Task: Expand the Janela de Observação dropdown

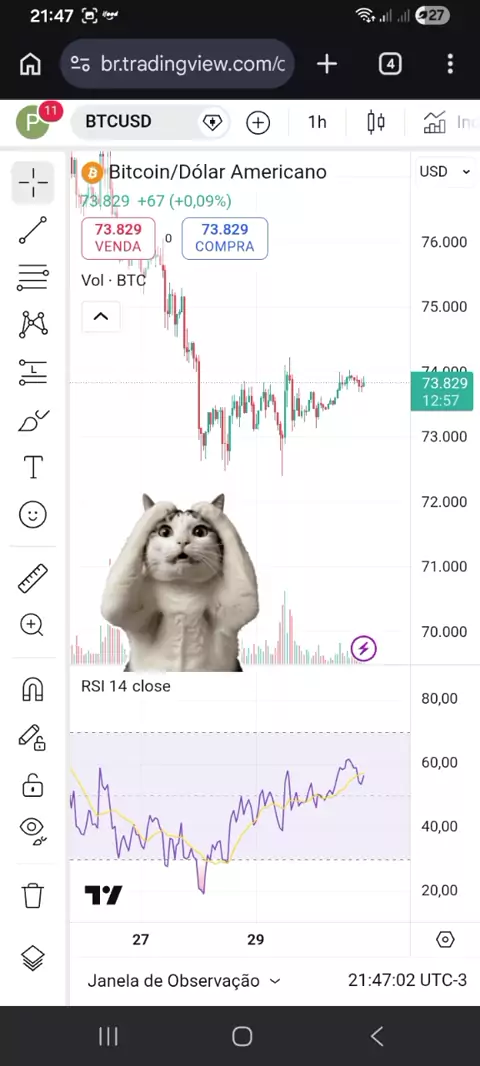Action: [x=184, y=981]
